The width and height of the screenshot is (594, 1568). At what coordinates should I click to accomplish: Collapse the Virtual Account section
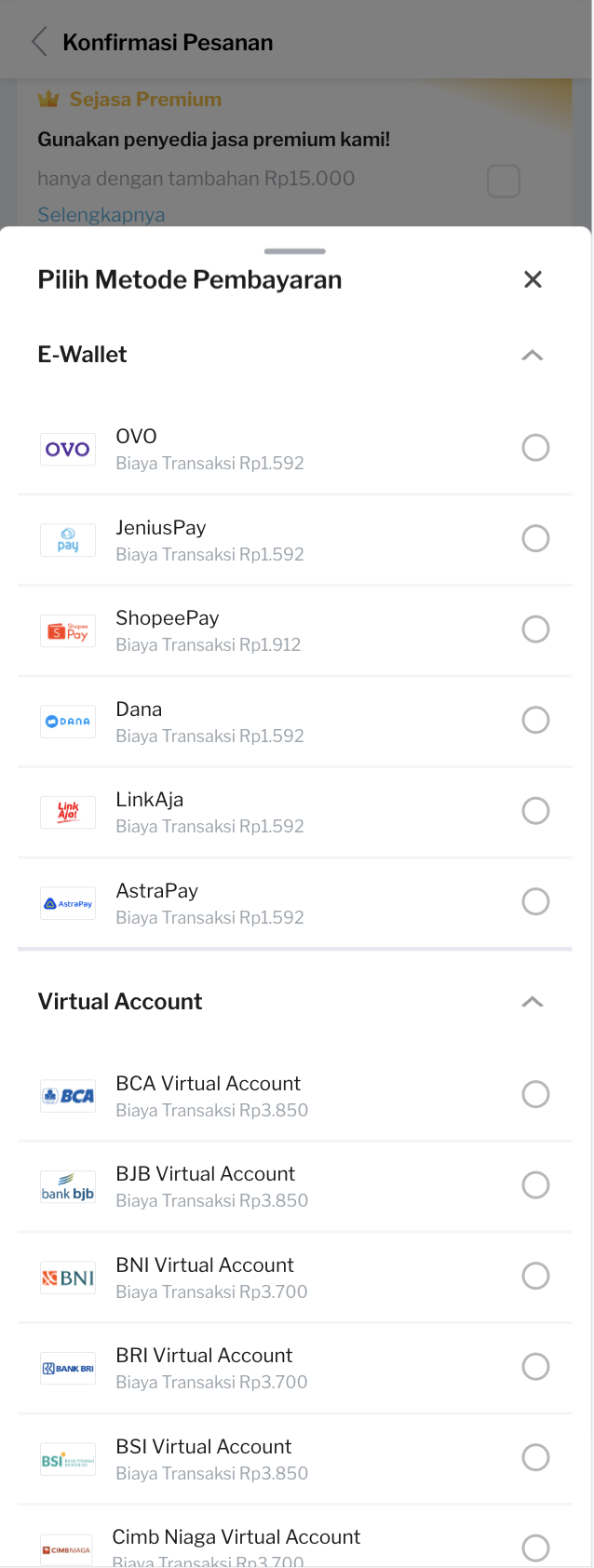pyautogui.click(x=533, y=1002)
